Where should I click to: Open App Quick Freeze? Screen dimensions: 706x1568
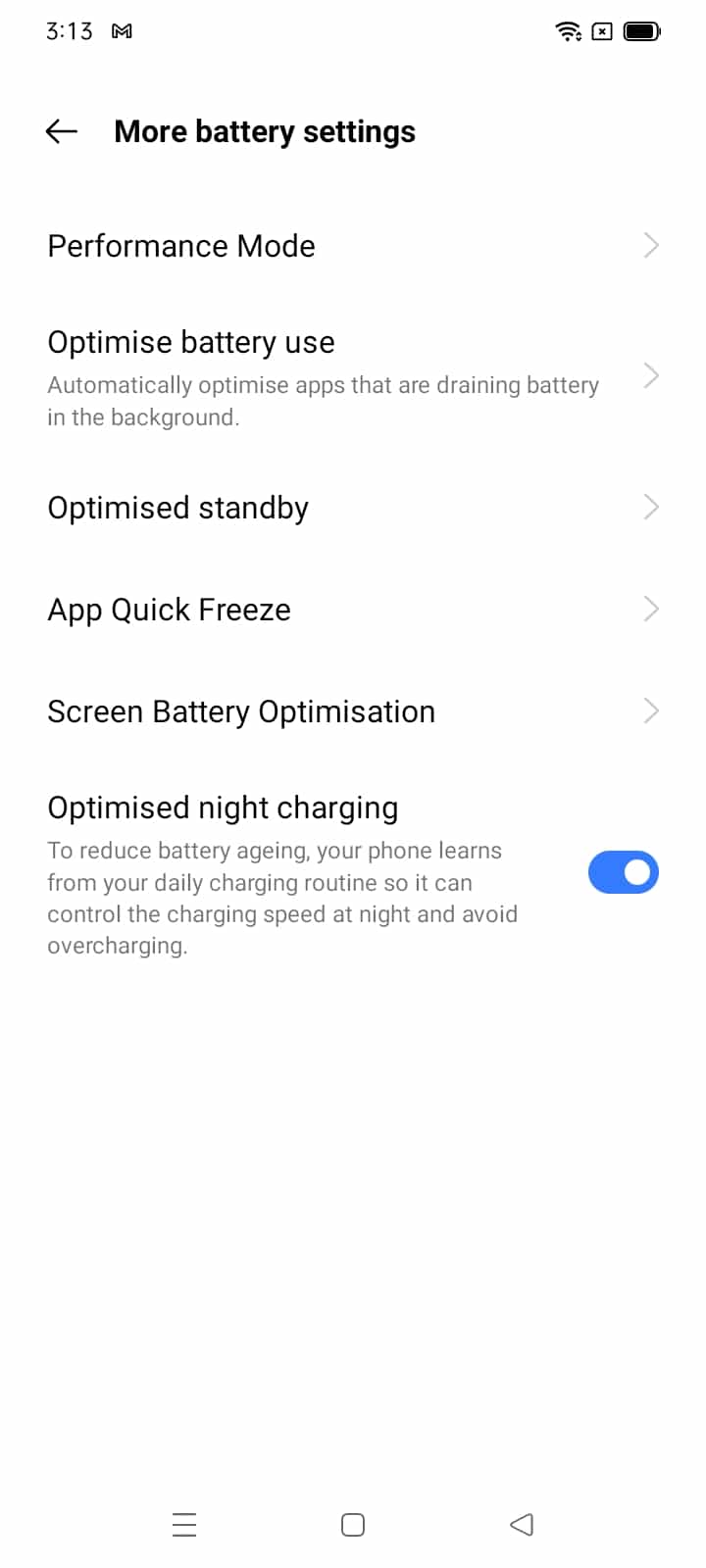click(x=353, y=610)
